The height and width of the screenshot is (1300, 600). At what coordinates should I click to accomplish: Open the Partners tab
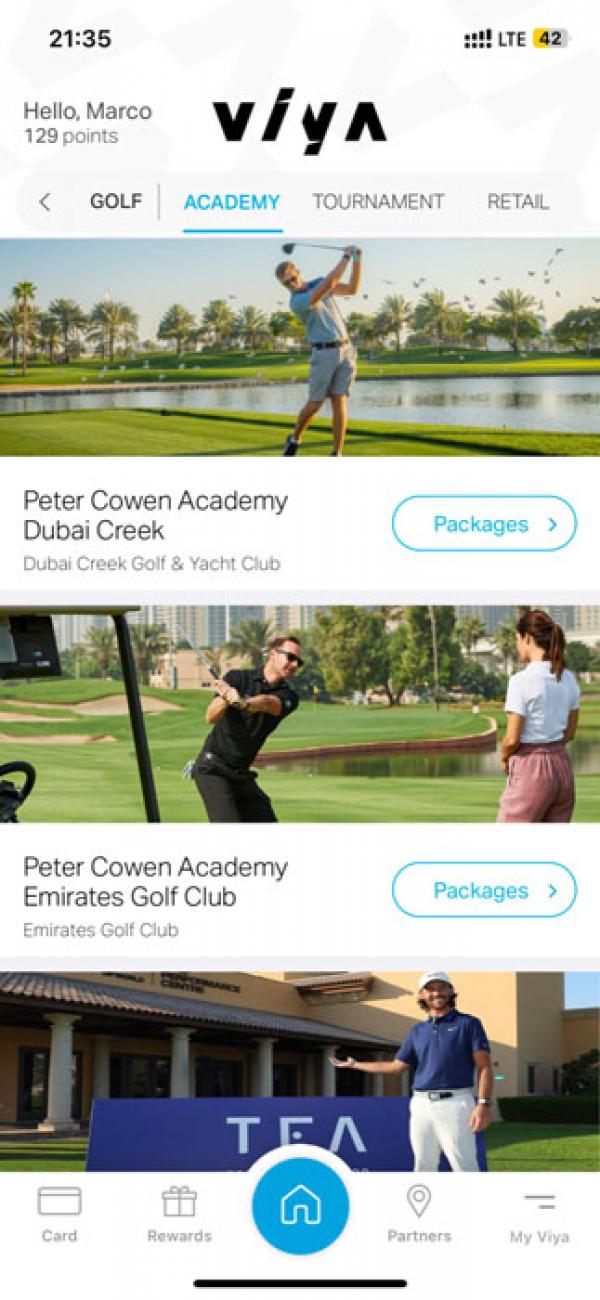pos(419,1213)
